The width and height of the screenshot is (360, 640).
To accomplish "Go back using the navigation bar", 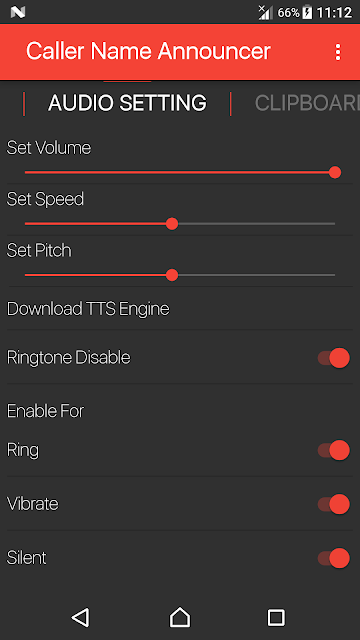I will 80,617.
